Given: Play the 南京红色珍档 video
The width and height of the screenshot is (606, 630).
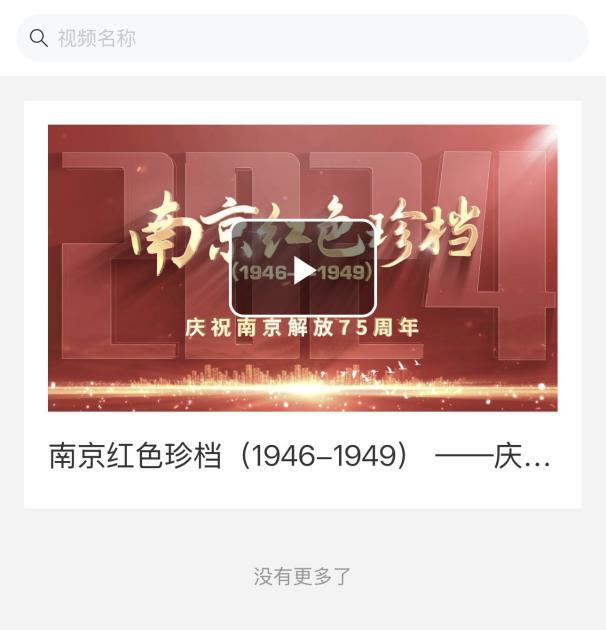Looking at the screenshot, I should coord(302,269).
